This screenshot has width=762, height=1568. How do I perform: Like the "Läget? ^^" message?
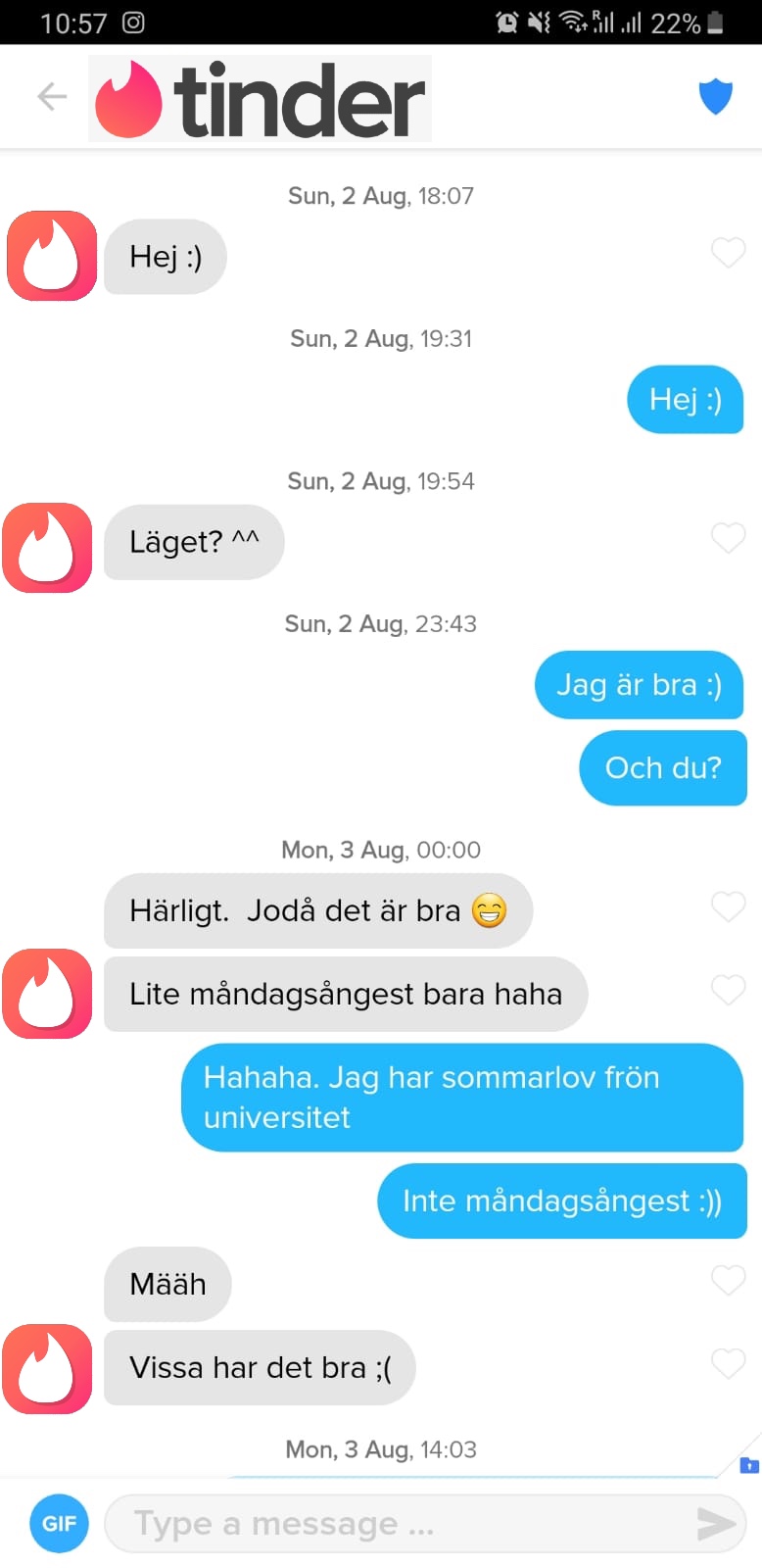click(728, 537)
